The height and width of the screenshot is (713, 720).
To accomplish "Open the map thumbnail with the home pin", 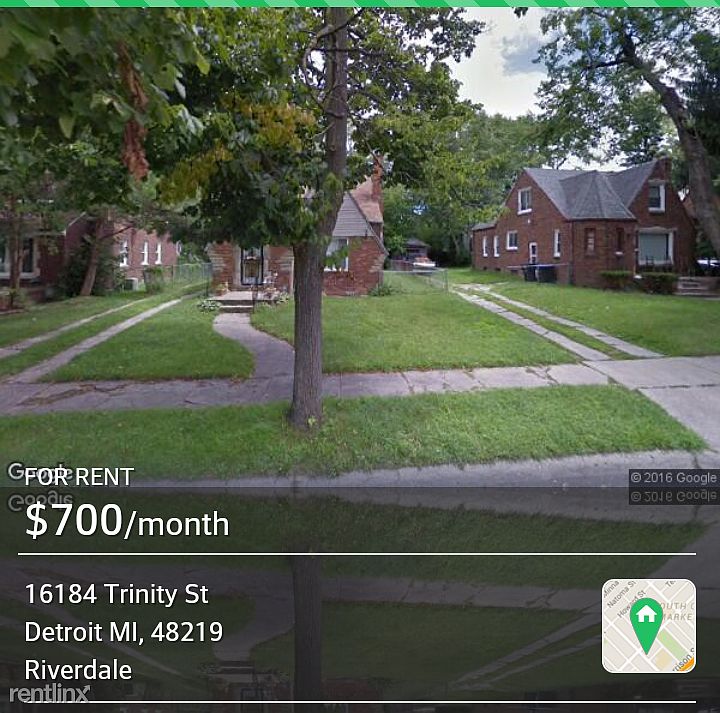I will coord(648,626).
